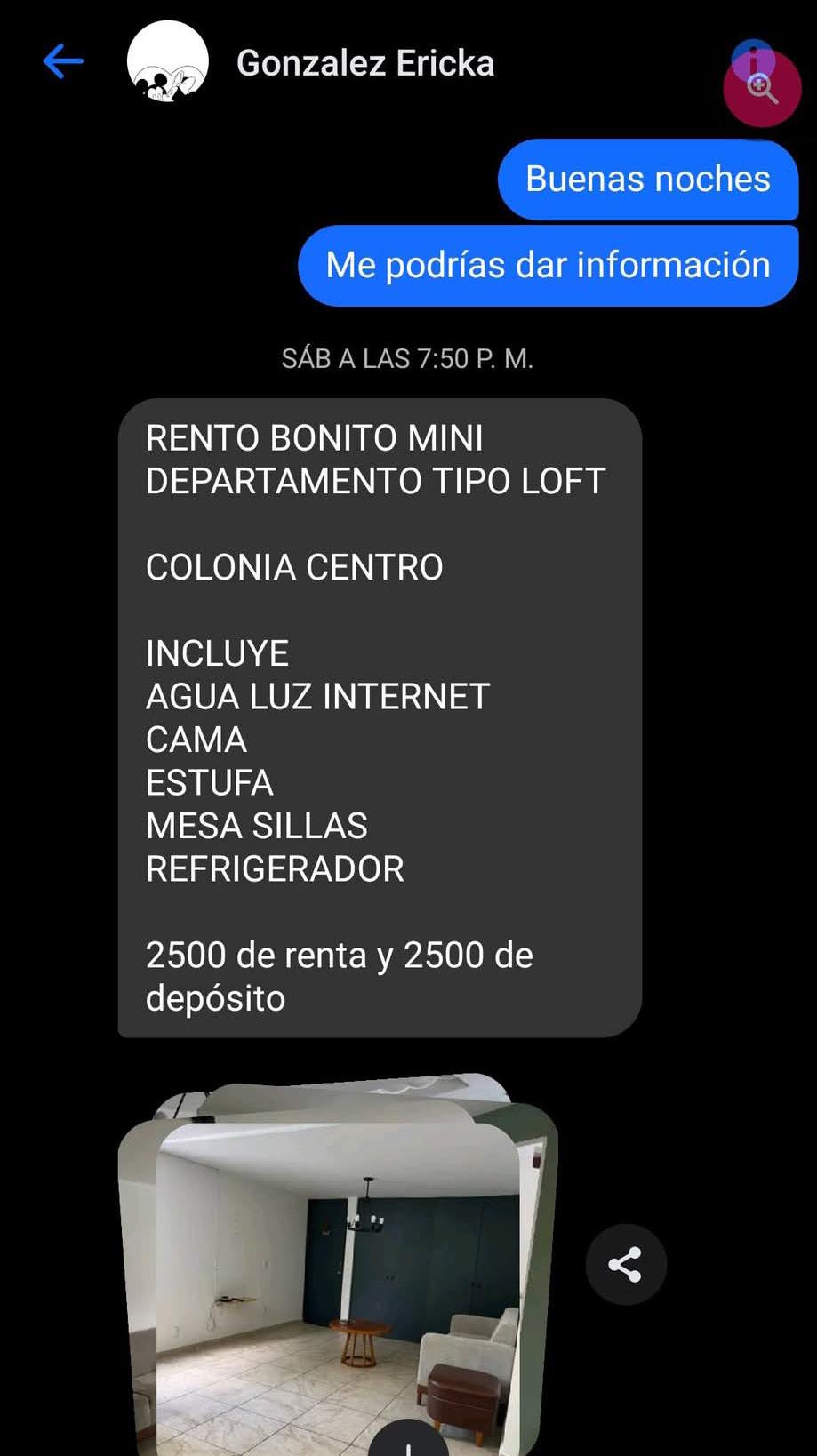Tap the magnifier zoom icon
Image resolution: width=817 pixels, height=1456 pixels.
coord(764,90)
